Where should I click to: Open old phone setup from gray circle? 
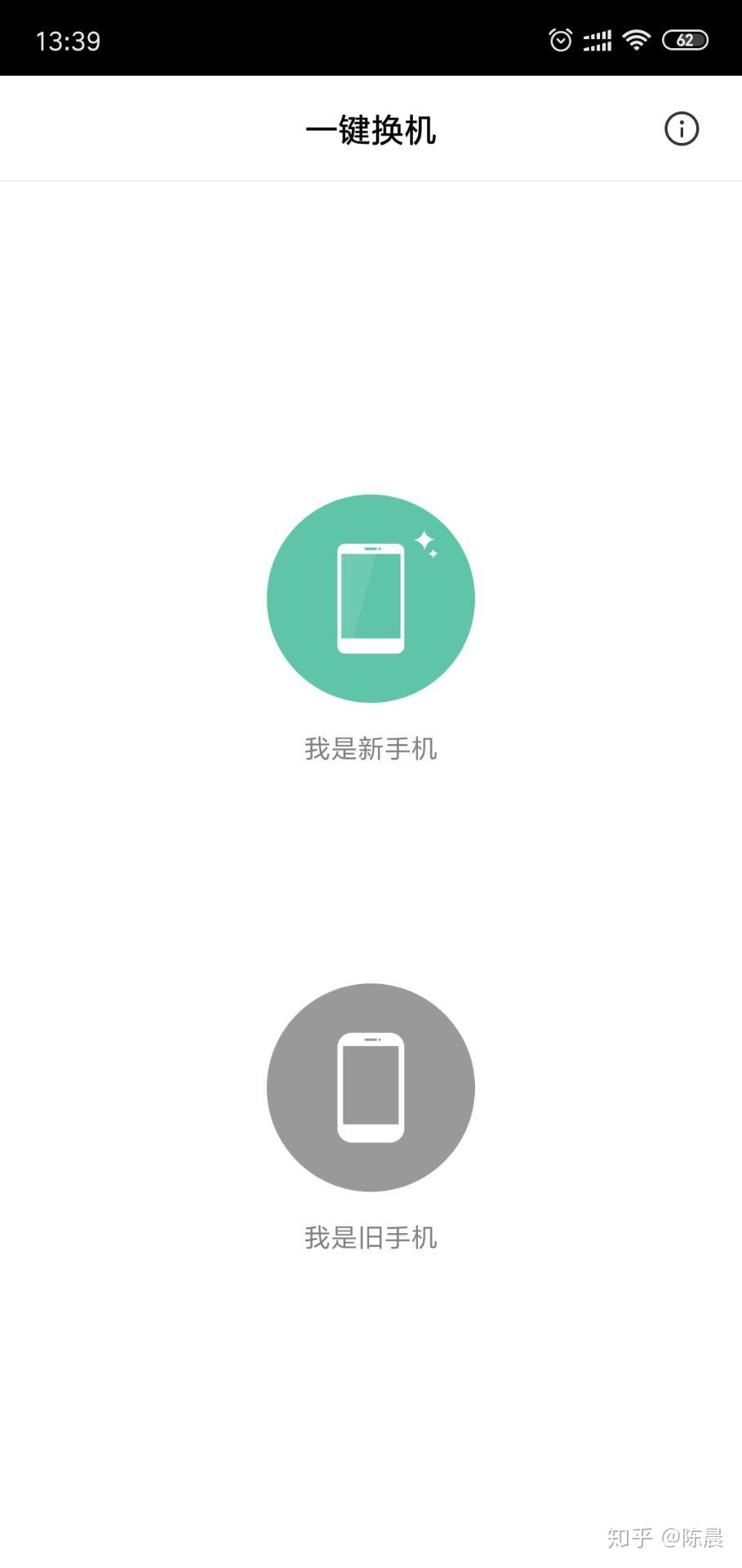pyautogui.click(x=370, y=1088)
